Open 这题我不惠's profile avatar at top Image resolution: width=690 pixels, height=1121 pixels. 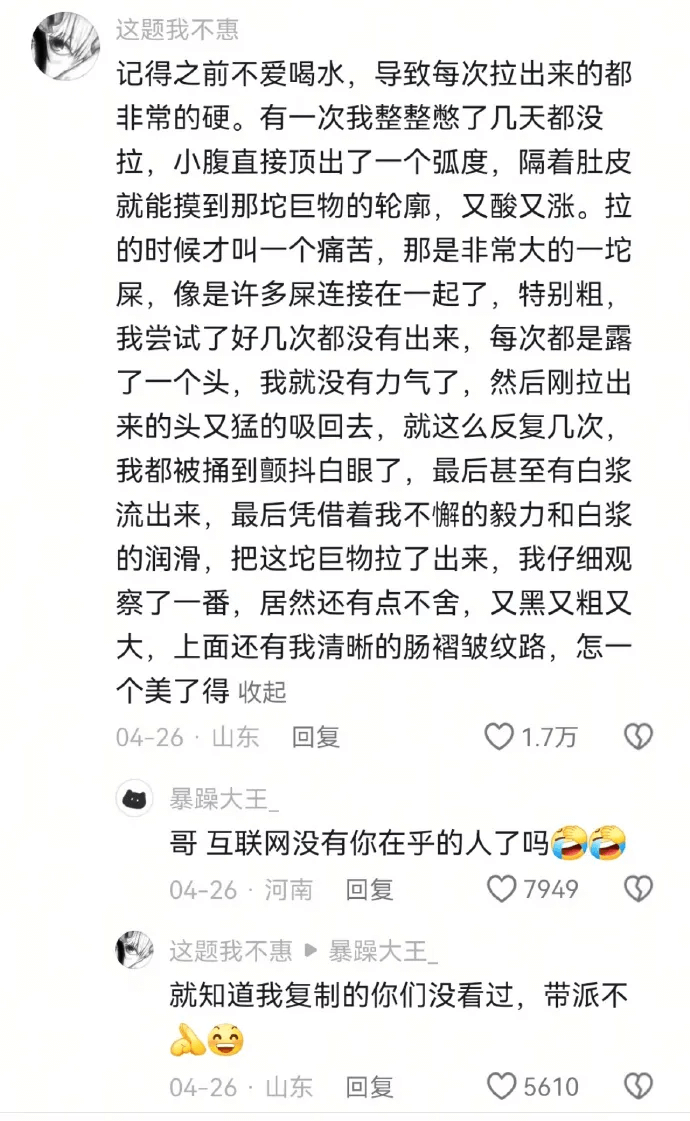[x=66, y=46]
